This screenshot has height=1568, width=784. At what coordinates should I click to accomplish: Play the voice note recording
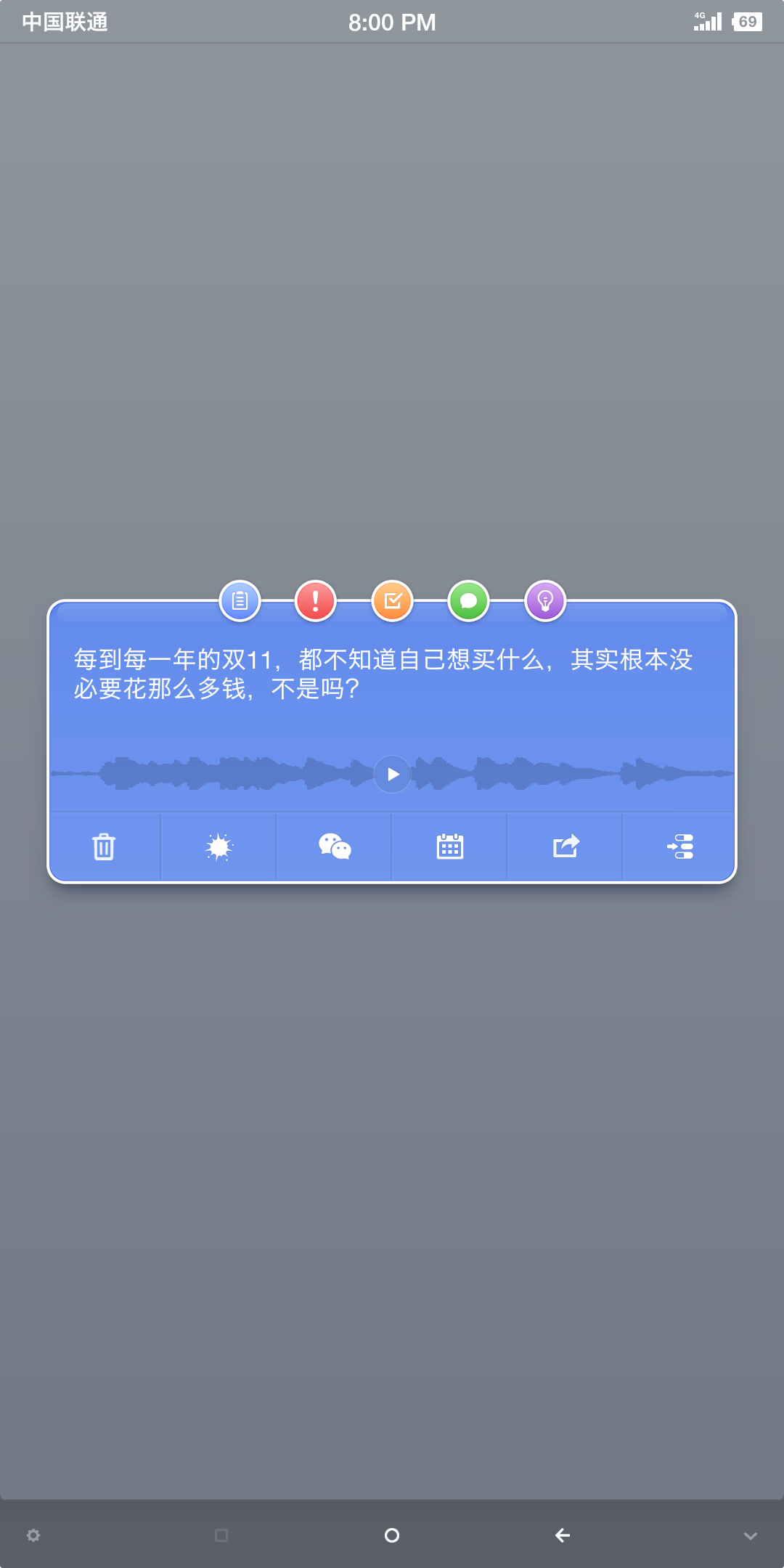pos(393,774)
